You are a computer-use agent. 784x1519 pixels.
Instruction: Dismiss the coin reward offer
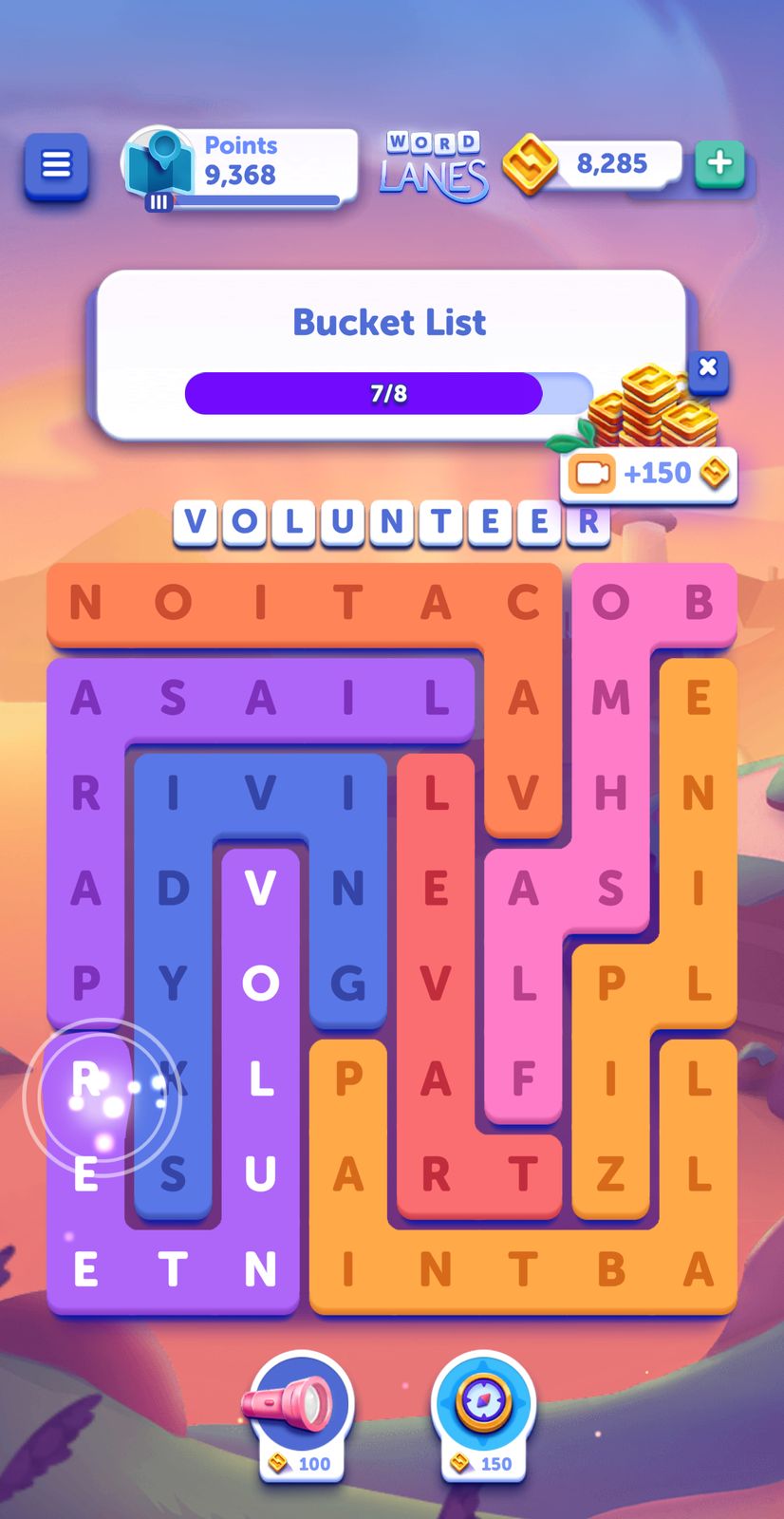tap(707, 368)
